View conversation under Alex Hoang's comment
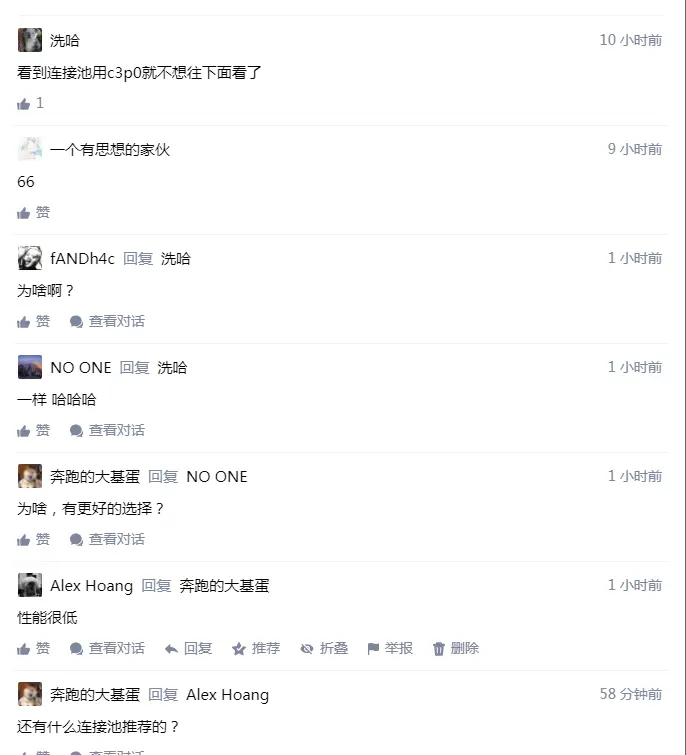 [107, 648]
